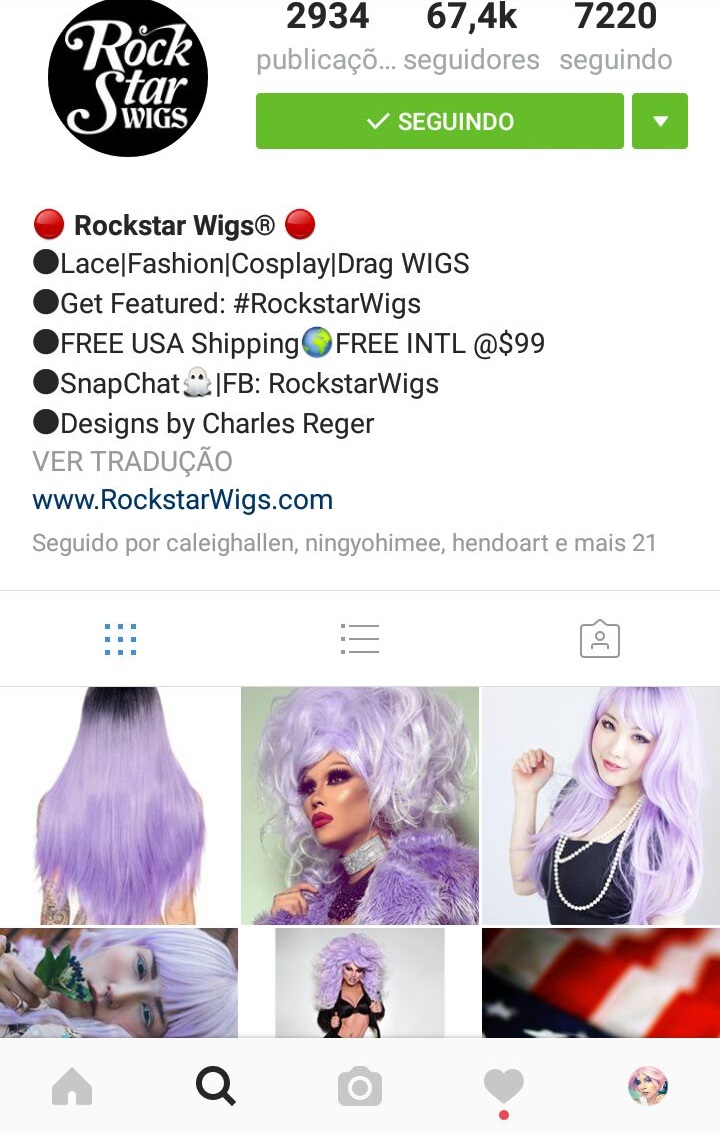This screenshot has width=720, height=1133.
Task: Open the search and explore tab
Action: (x=216, y=1086)
